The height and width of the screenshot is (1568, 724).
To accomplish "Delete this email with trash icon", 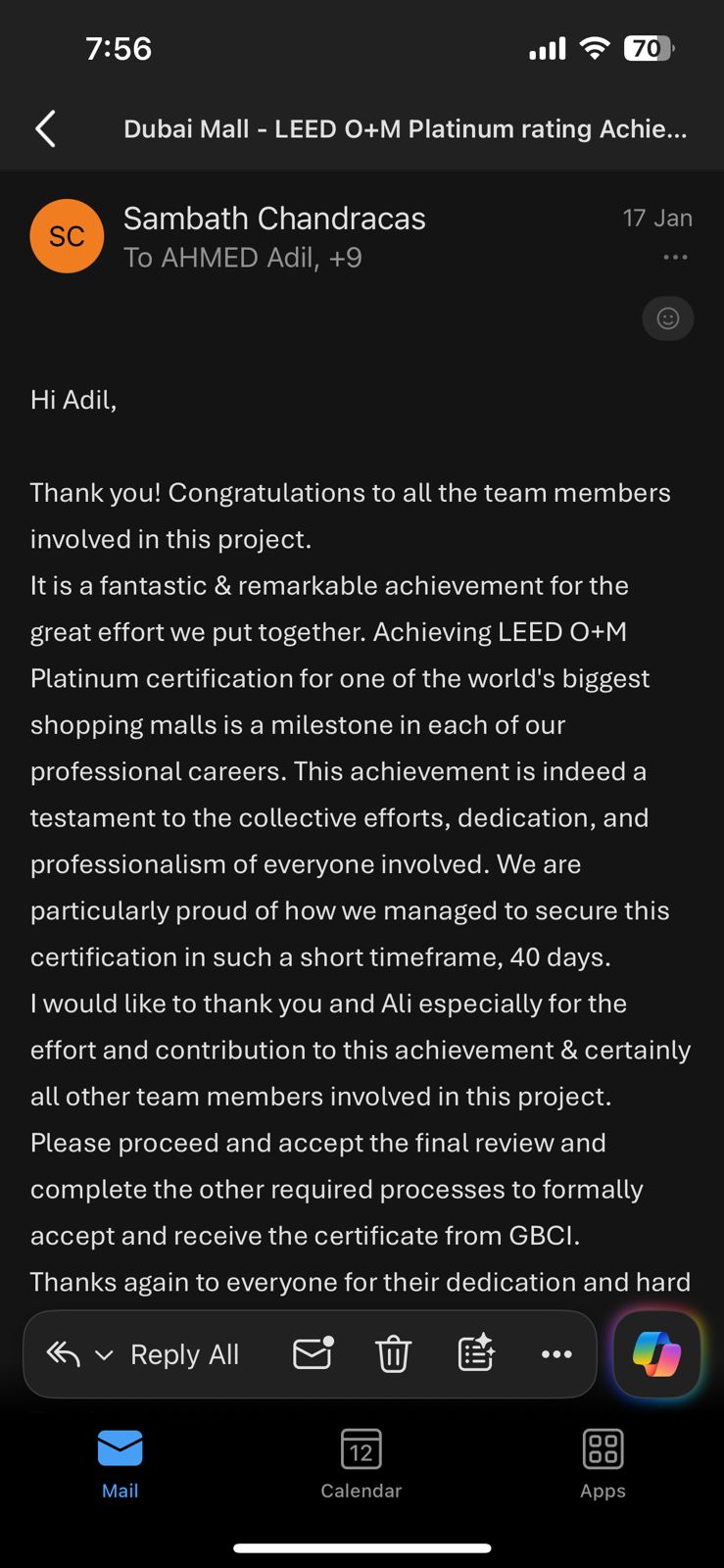I will coord(393,1354).
